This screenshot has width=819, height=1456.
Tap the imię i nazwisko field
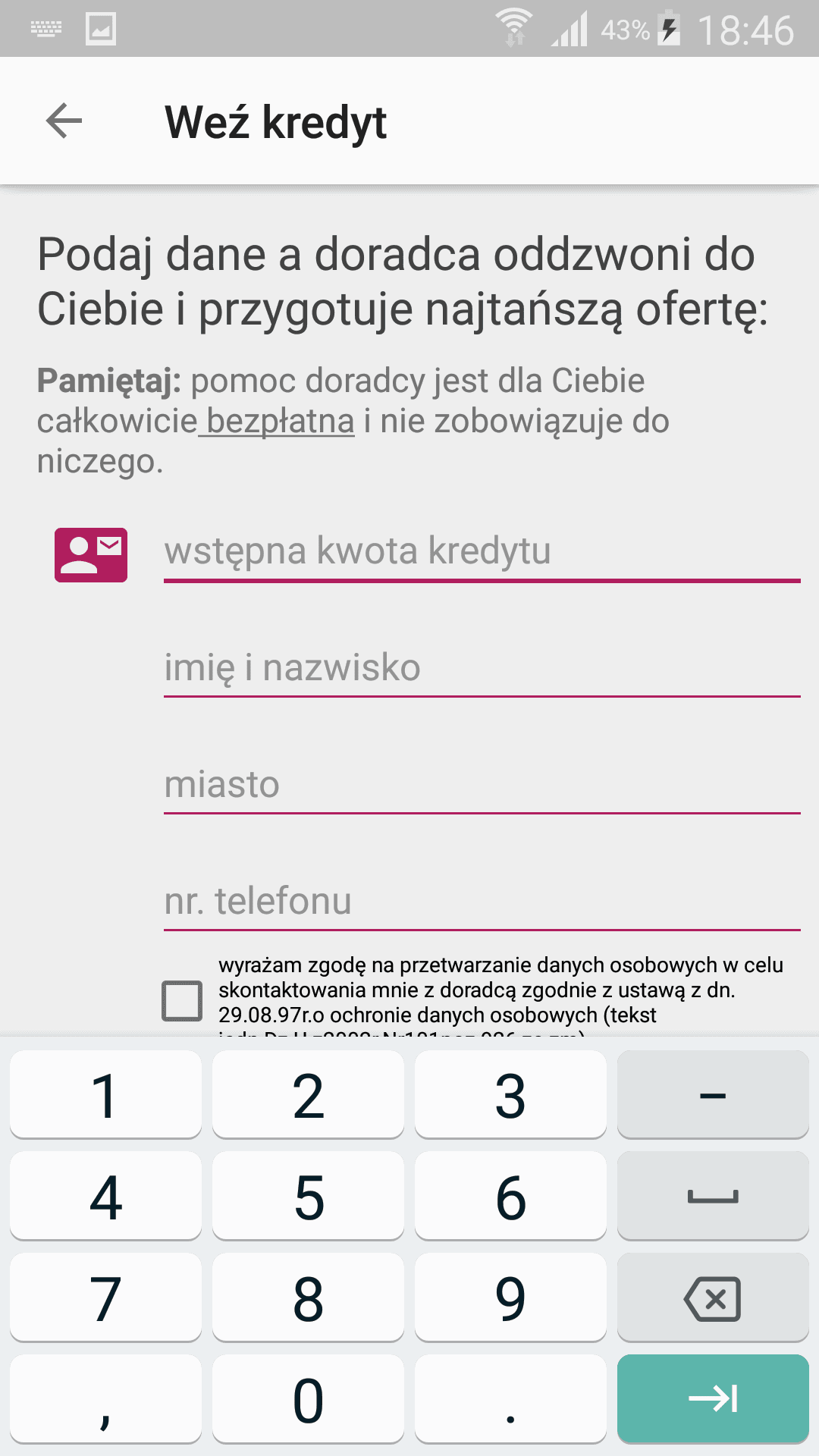point(482,669)
